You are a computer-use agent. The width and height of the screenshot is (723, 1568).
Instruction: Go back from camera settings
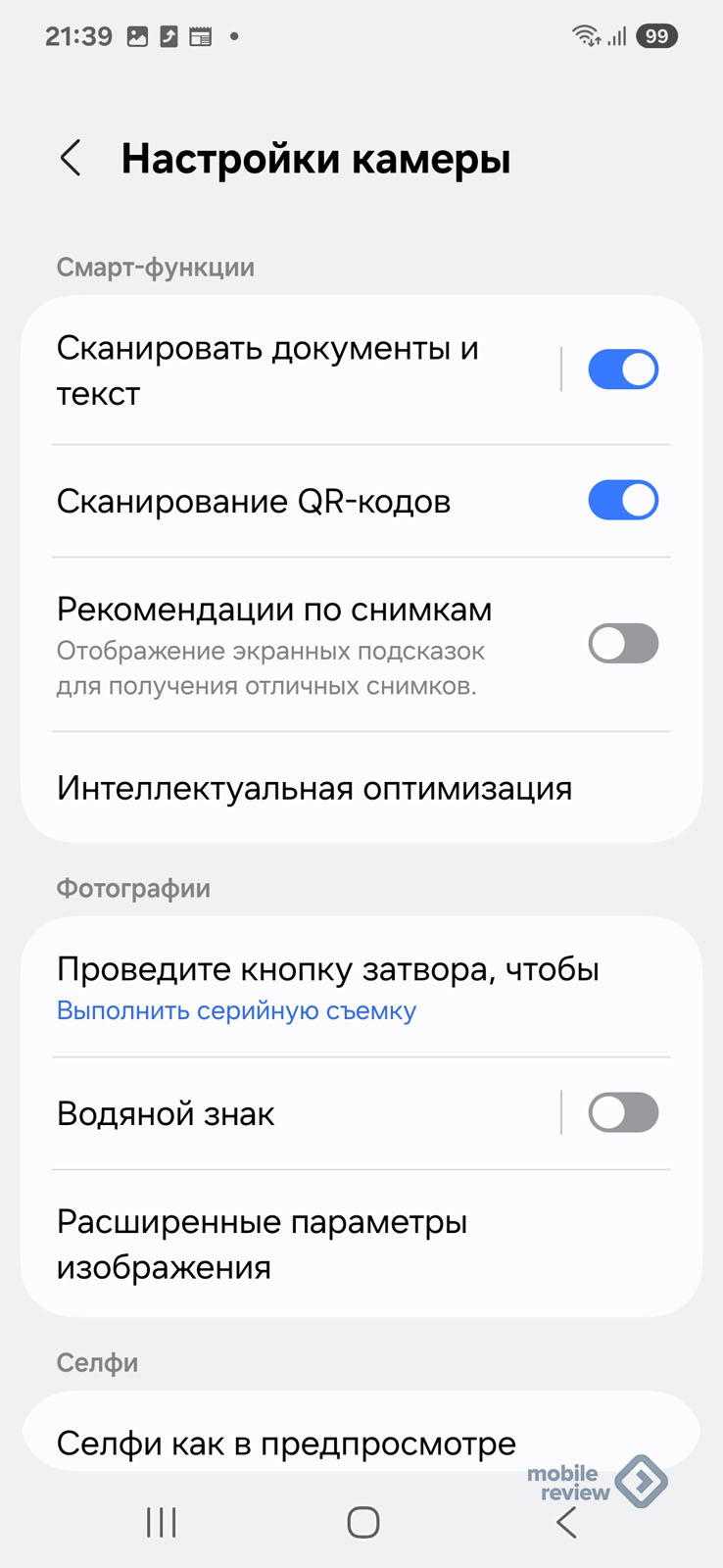[71, 158]
